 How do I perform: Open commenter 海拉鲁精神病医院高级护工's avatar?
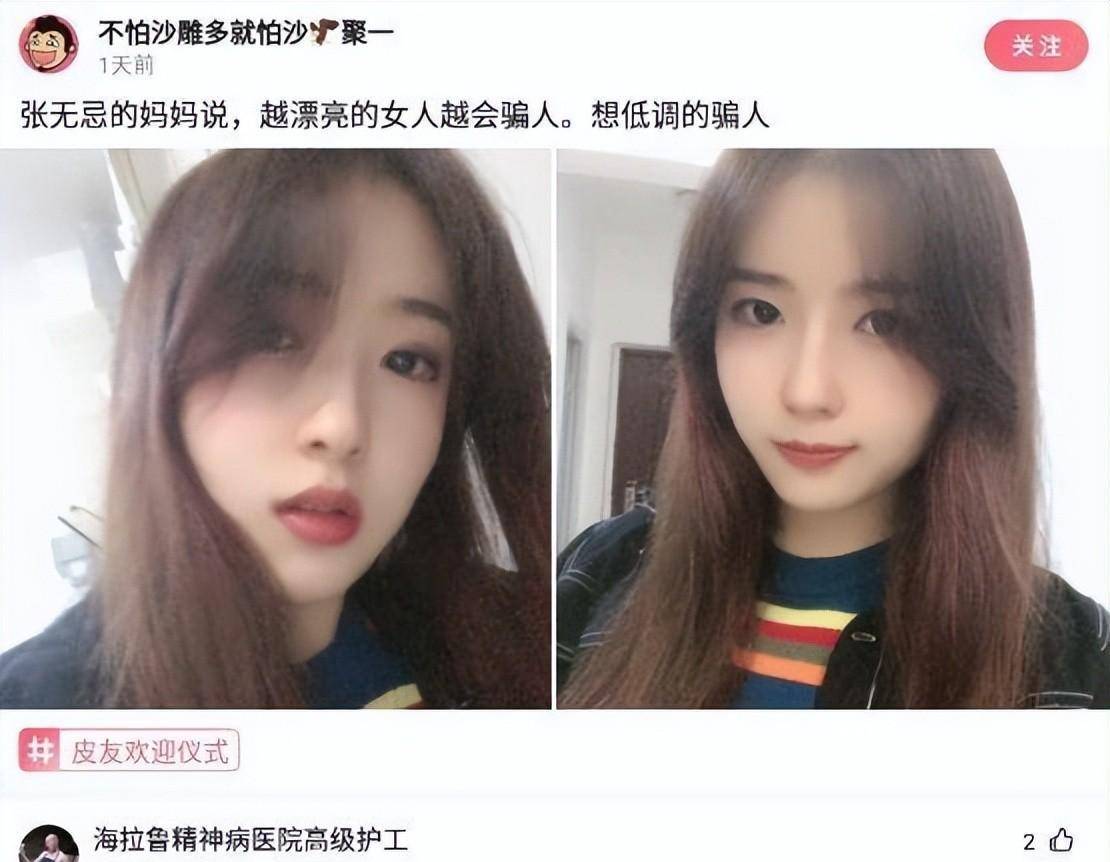[48, 845]
